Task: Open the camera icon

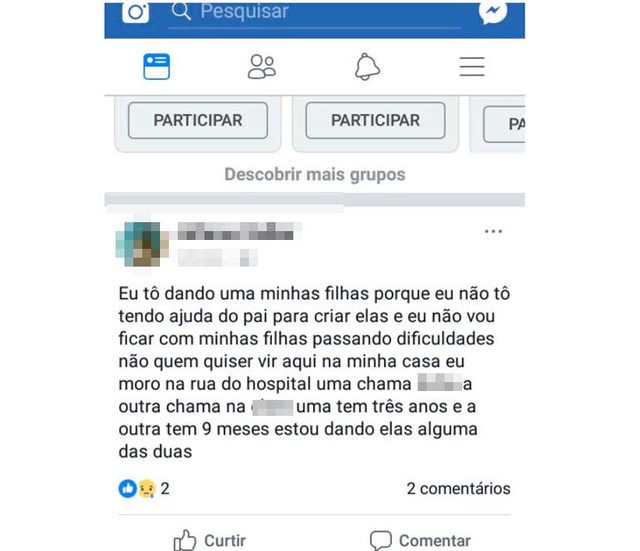Action: (x=136, y=12)
